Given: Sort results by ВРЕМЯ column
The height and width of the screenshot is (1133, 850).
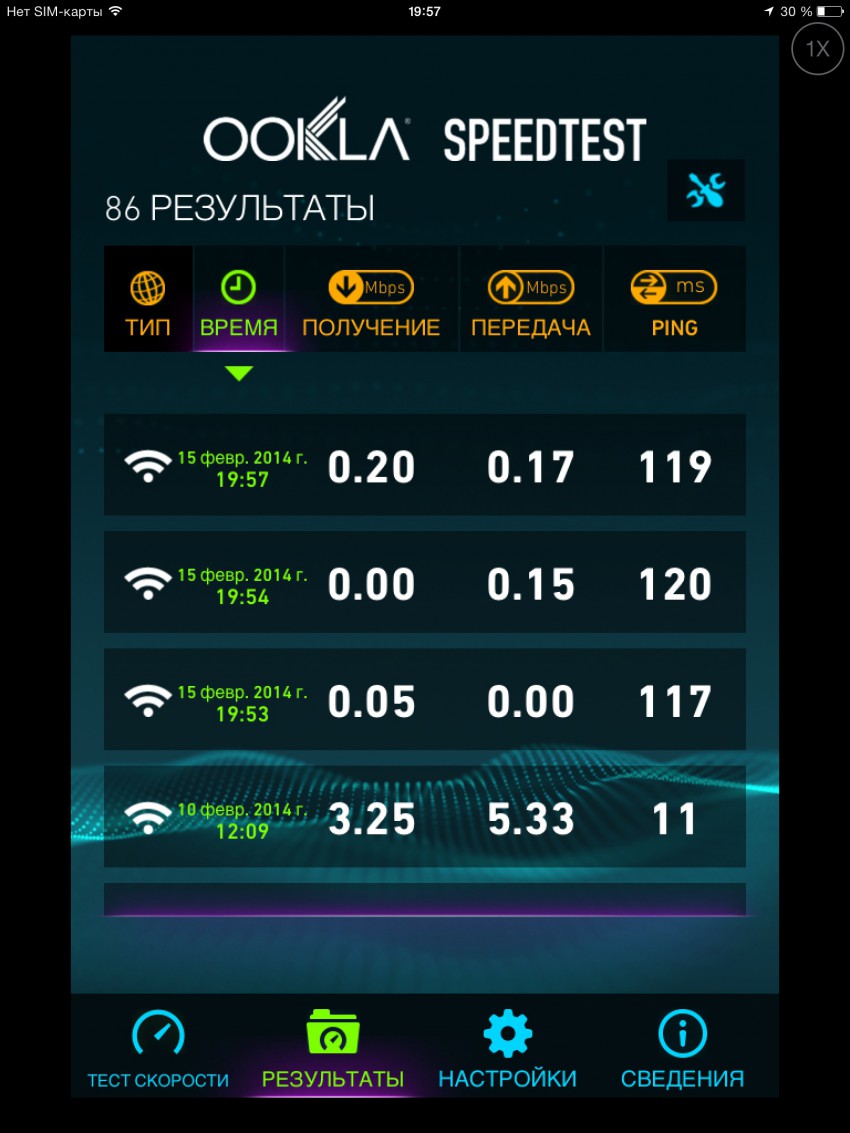Looking at the screenshot, I should click(238, 299).
